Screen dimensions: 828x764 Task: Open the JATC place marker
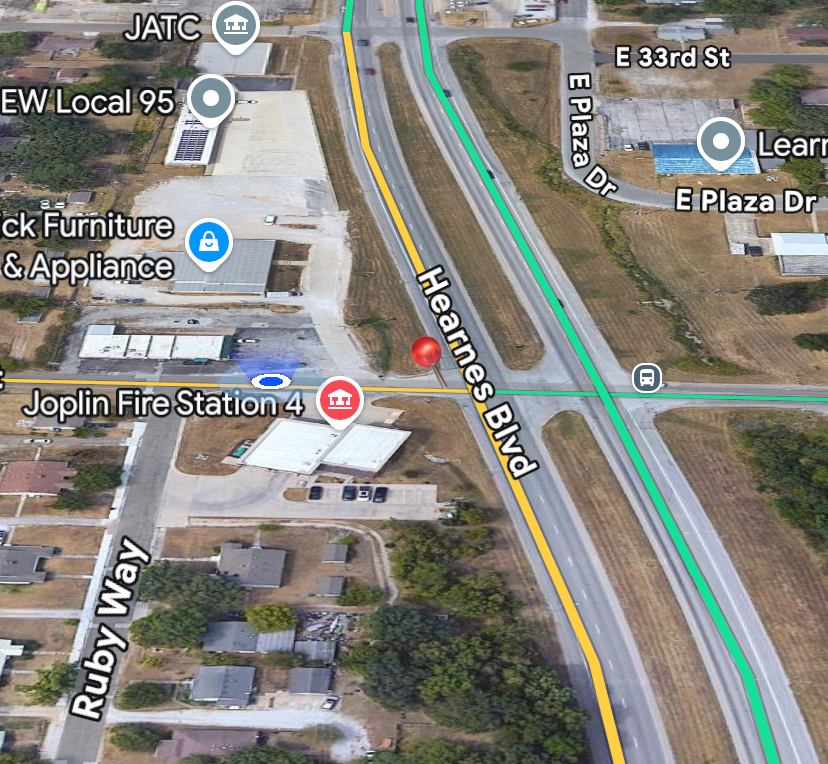[236, 23]
